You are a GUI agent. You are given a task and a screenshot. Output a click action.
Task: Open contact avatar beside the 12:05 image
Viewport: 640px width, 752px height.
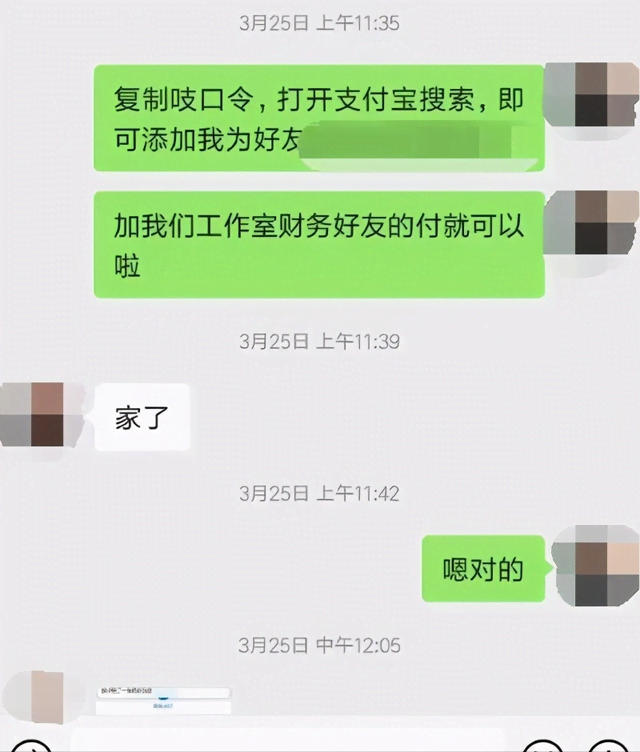point(33,697)
